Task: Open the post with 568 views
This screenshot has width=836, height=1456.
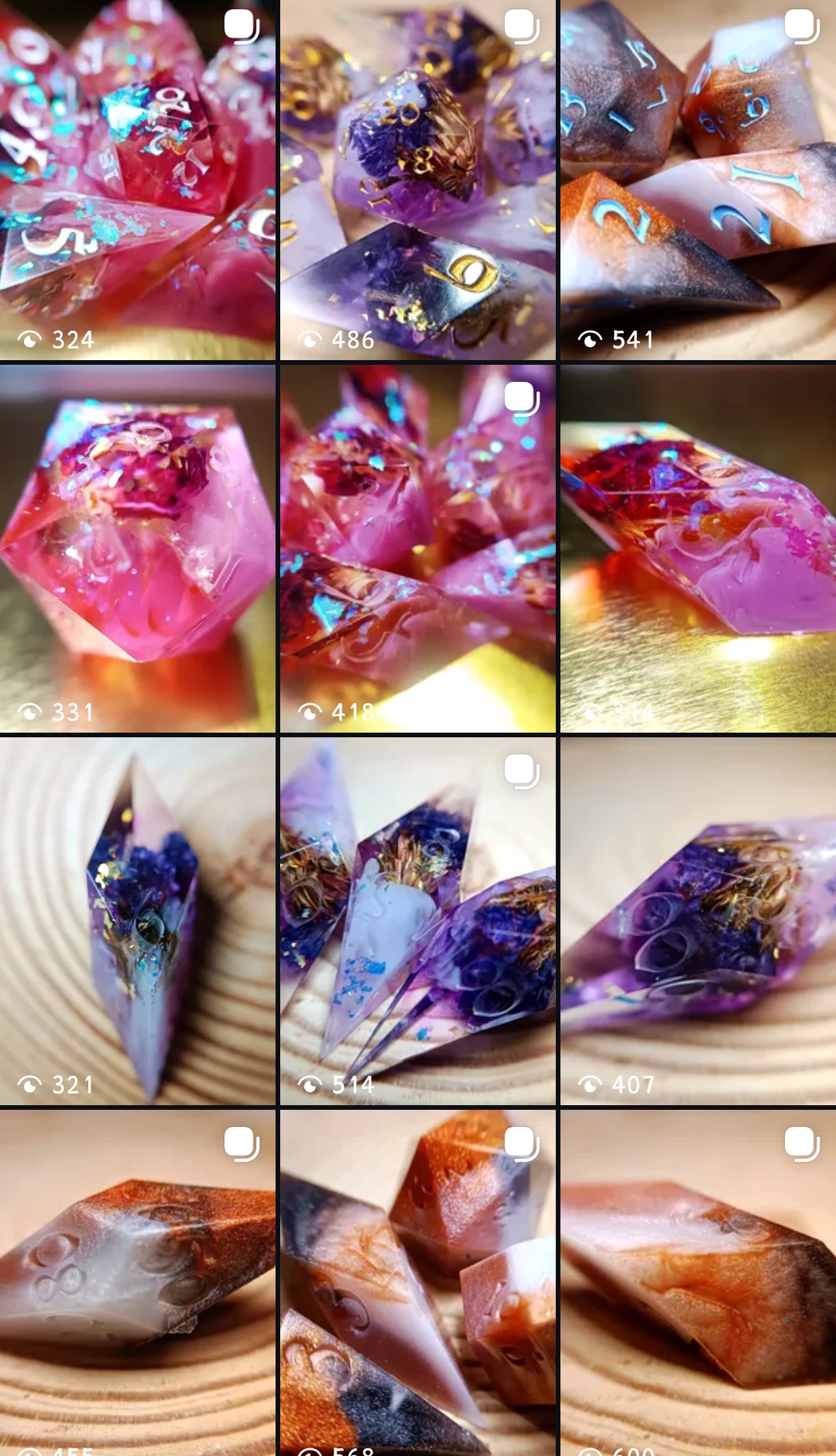Action: pyautogui.click(x=418, y=1282)
